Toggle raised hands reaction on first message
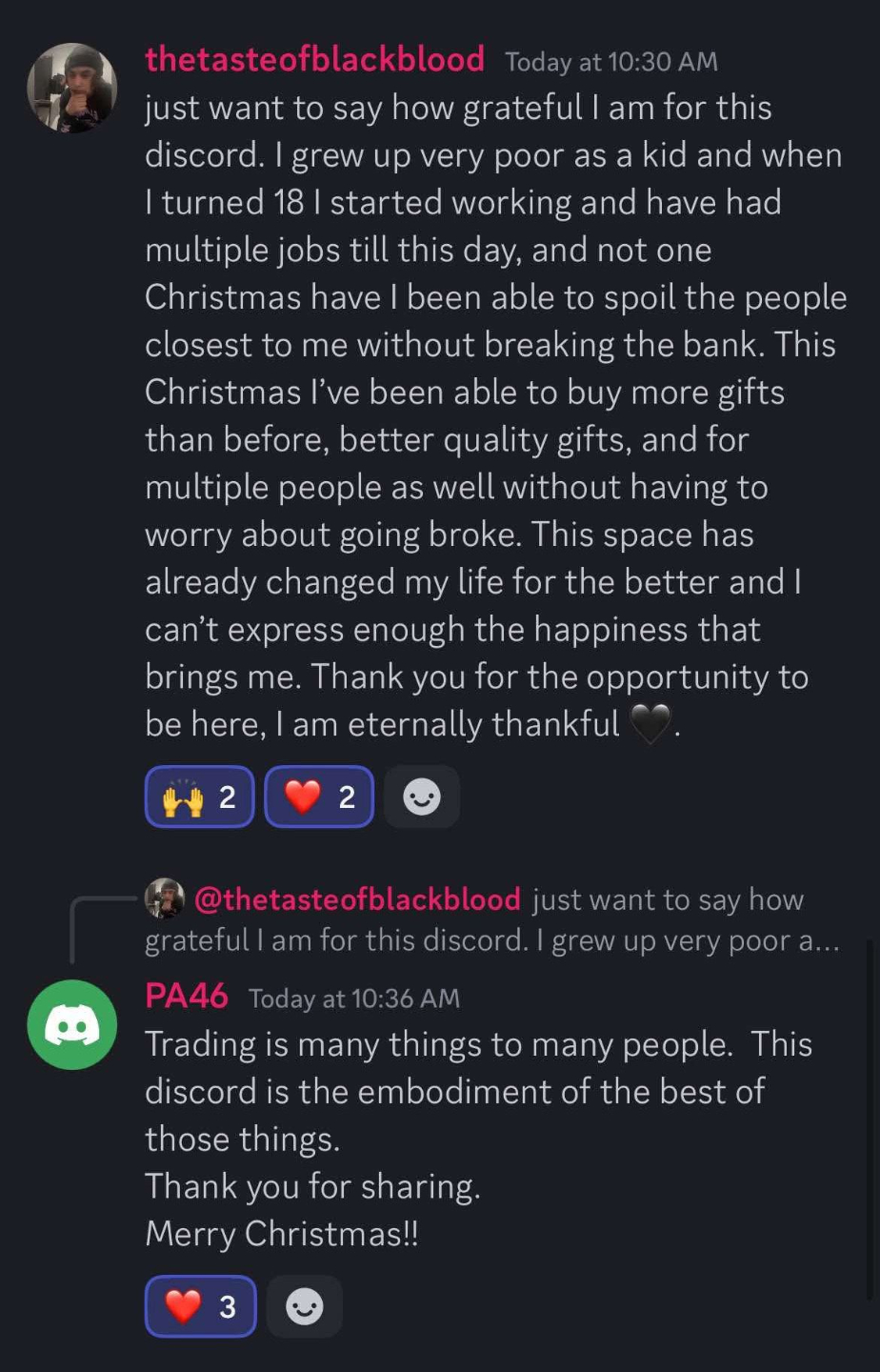 click(199, 797)
